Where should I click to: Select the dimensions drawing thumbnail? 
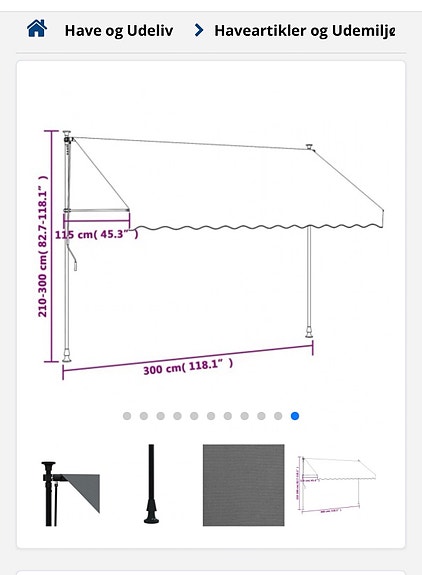(337, 484)
